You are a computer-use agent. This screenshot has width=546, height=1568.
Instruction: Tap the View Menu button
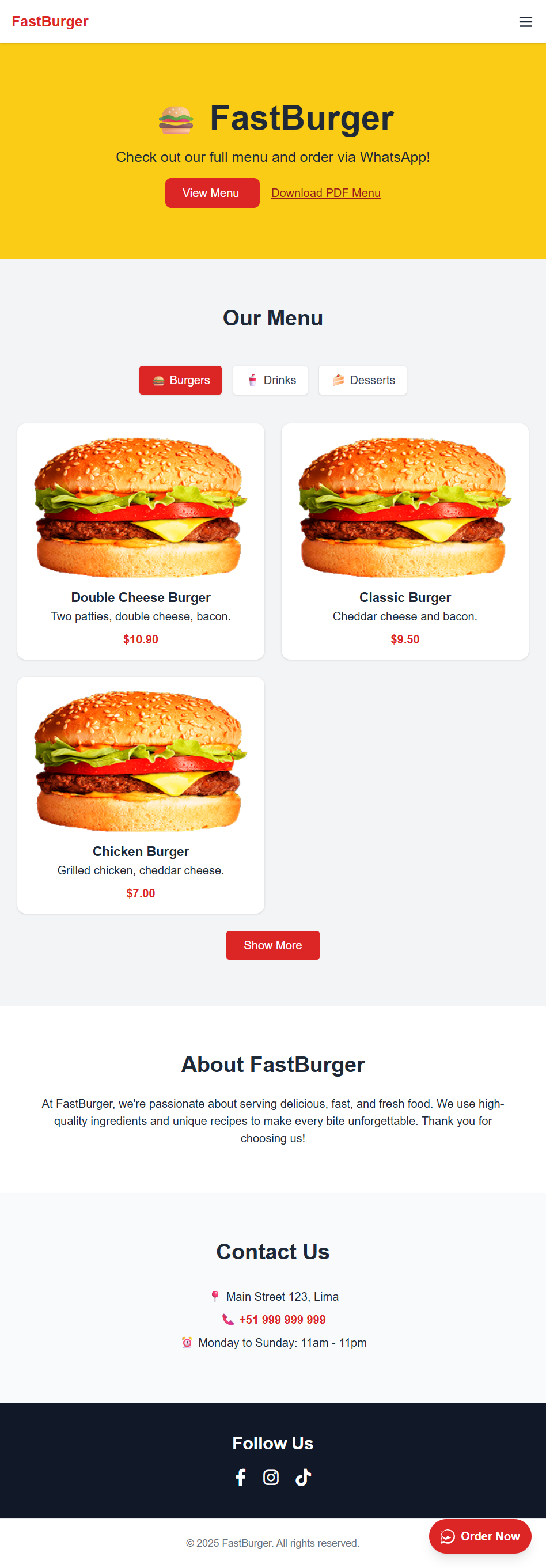click(x=212, y=193)
